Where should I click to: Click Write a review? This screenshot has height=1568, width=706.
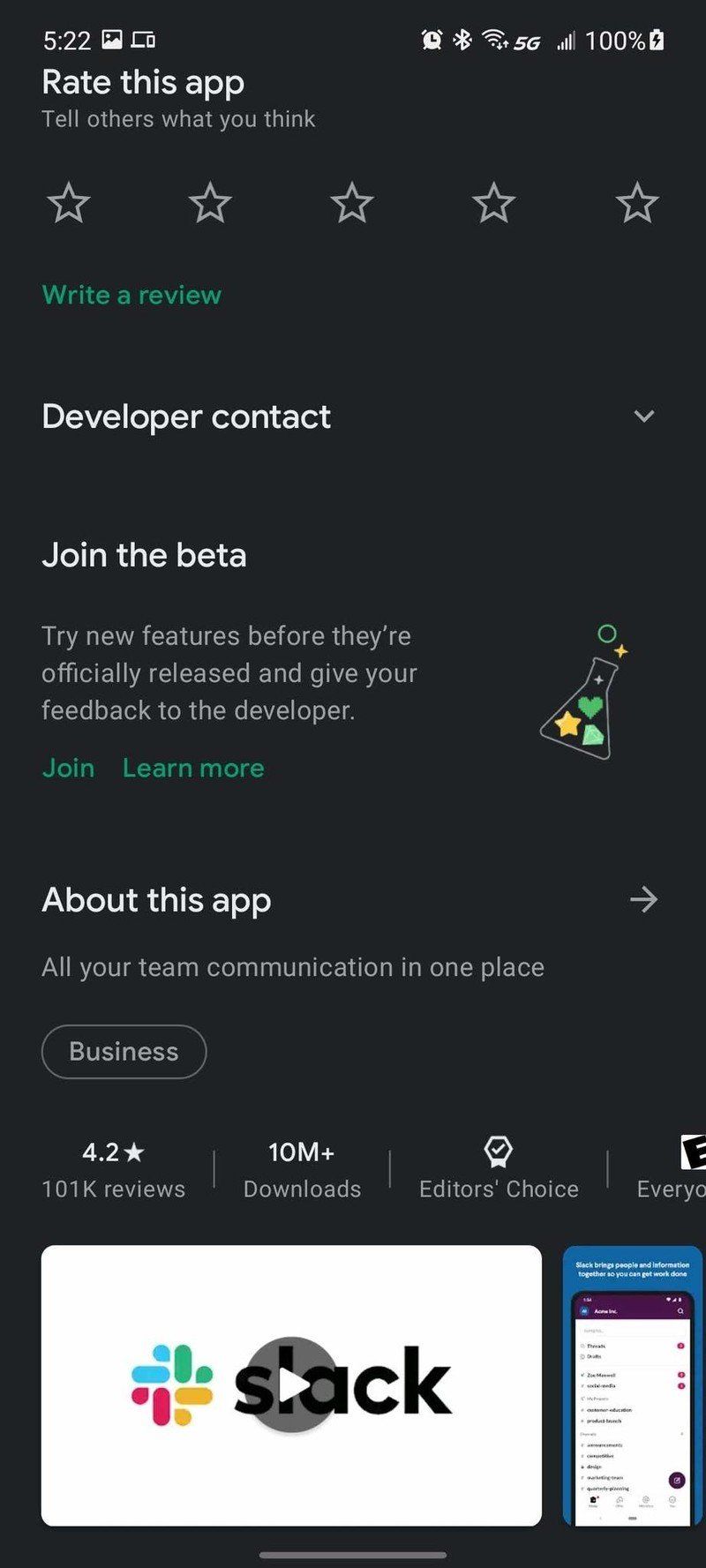pos(131,295)
